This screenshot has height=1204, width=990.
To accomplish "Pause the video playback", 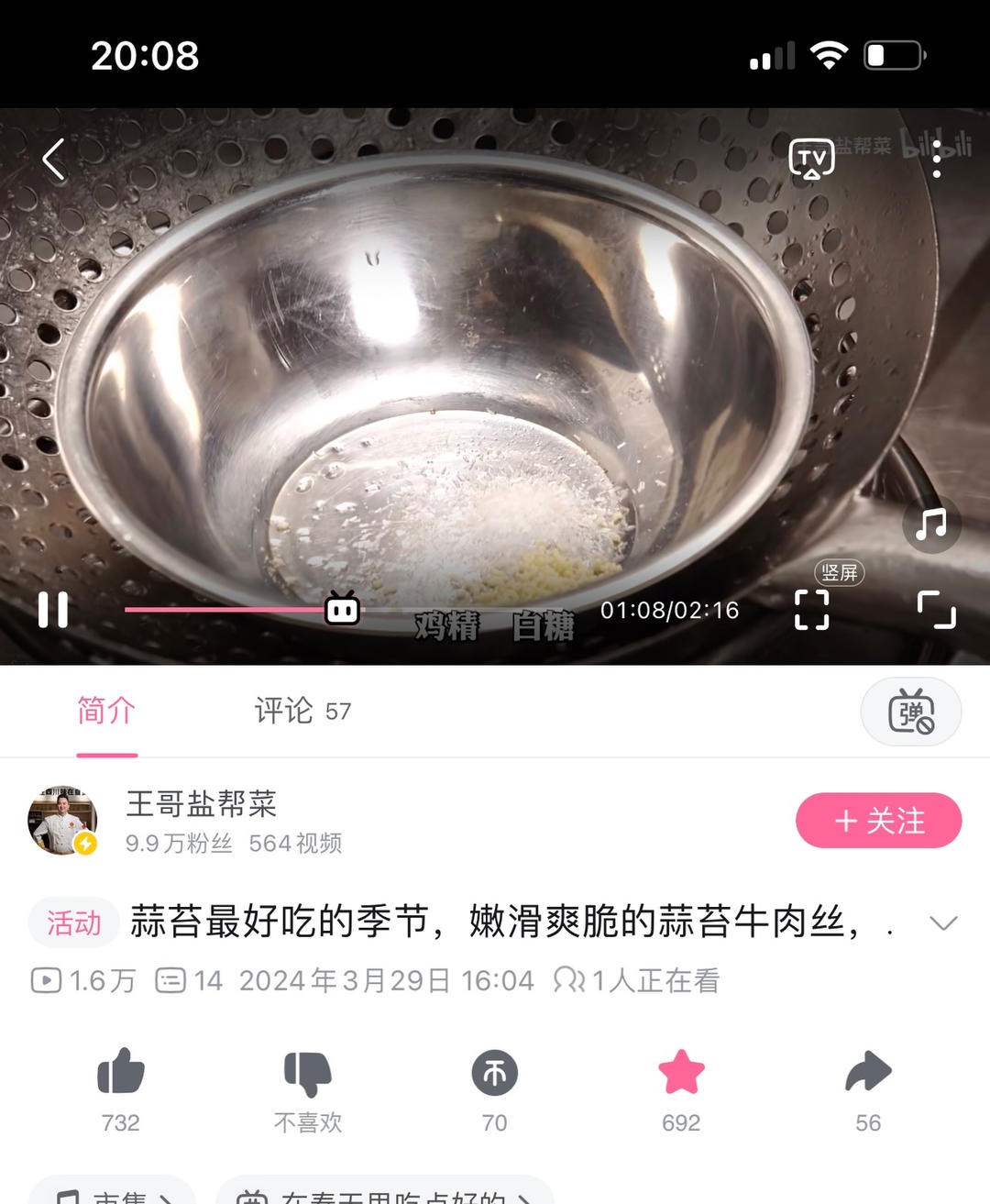I will [53, 610].
